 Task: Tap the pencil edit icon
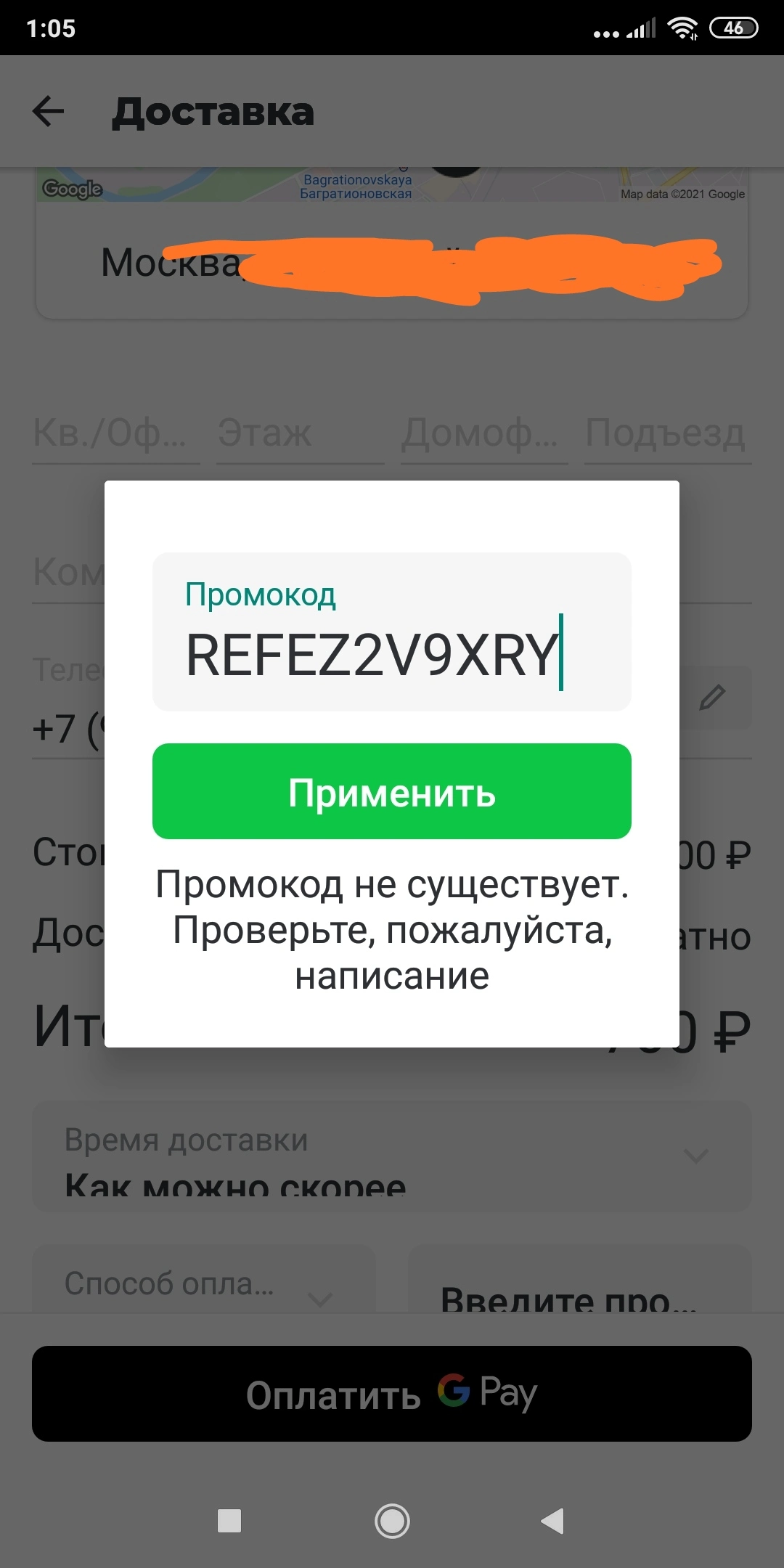[x=712, y=697]
